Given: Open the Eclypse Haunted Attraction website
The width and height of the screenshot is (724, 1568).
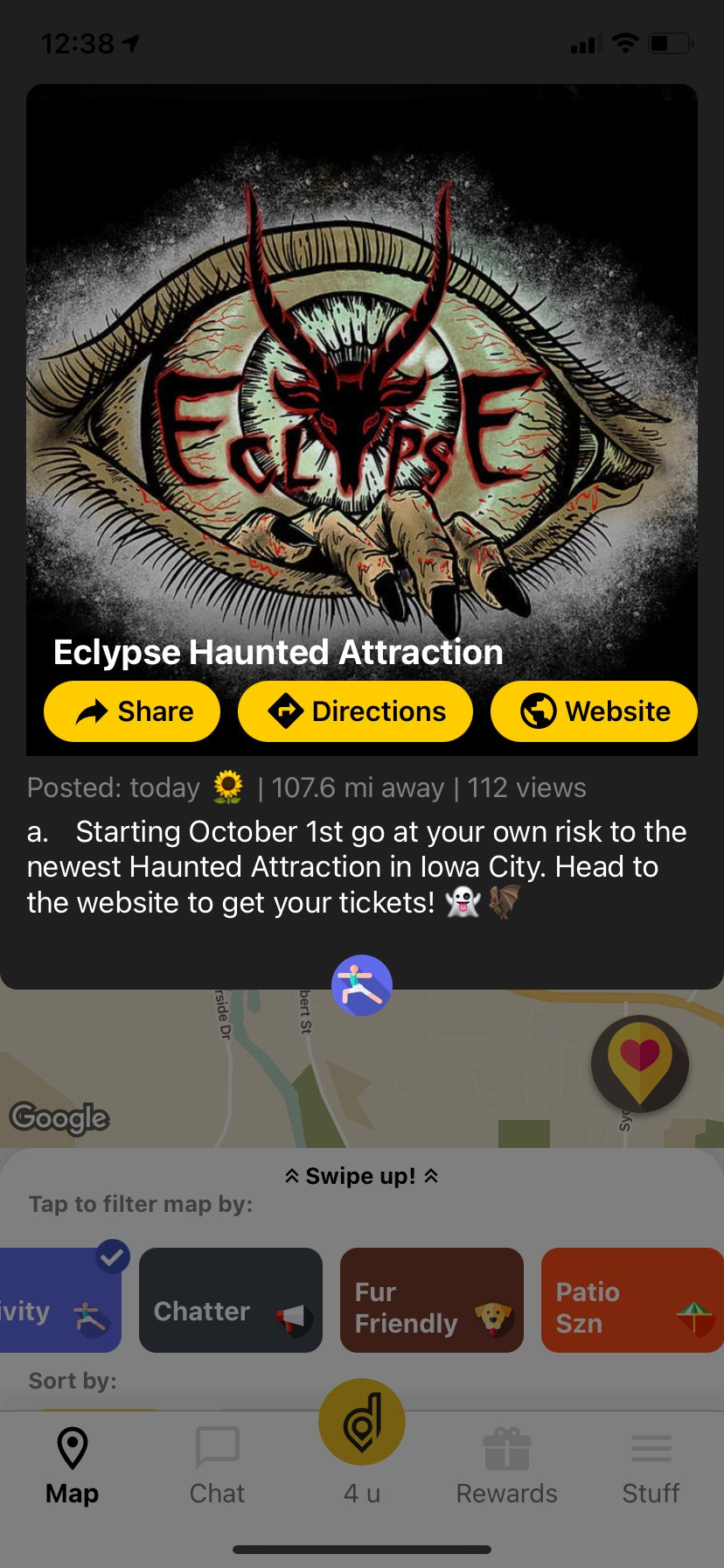Looking at the screenshot, I should point(594,711).
